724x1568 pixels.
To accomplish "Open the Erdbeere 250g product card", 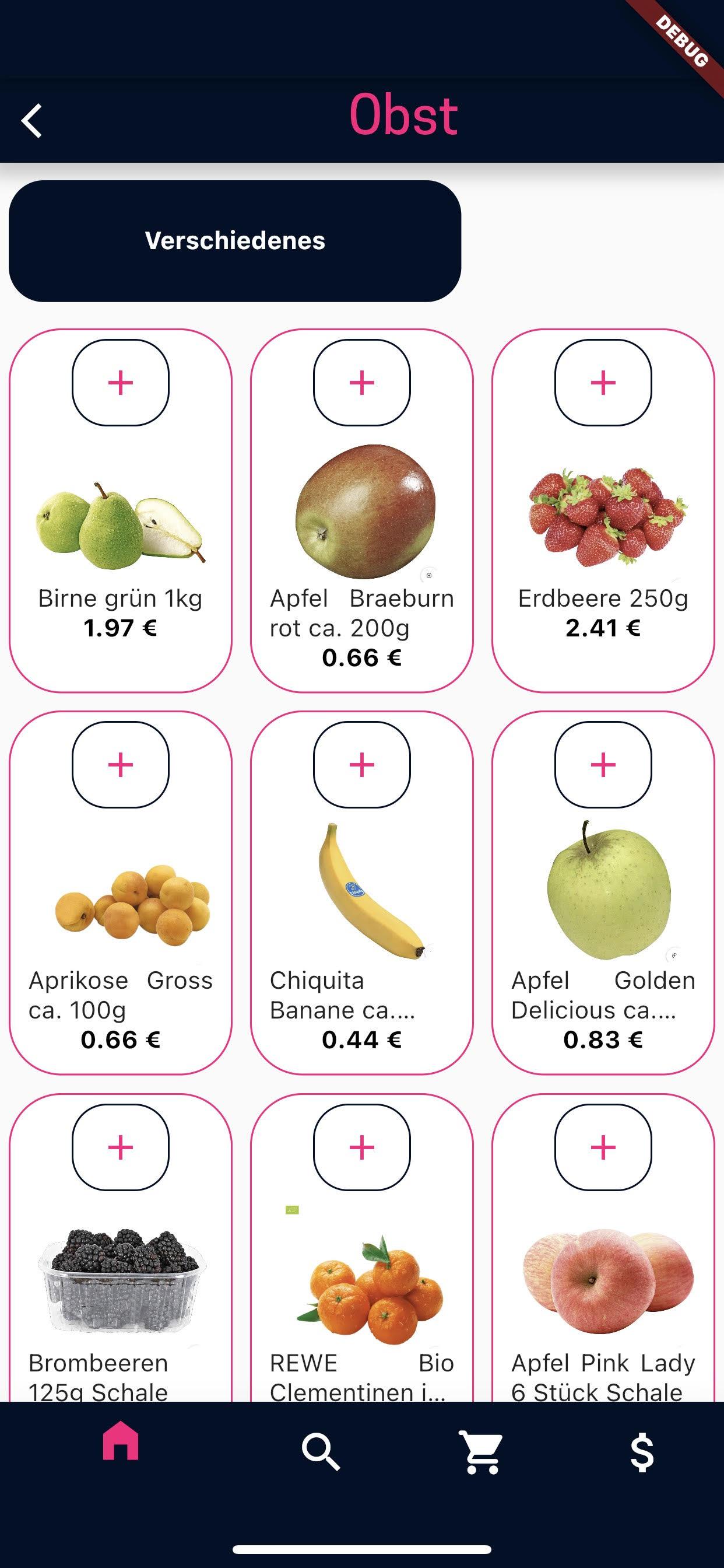I will [x=603, y=523].
